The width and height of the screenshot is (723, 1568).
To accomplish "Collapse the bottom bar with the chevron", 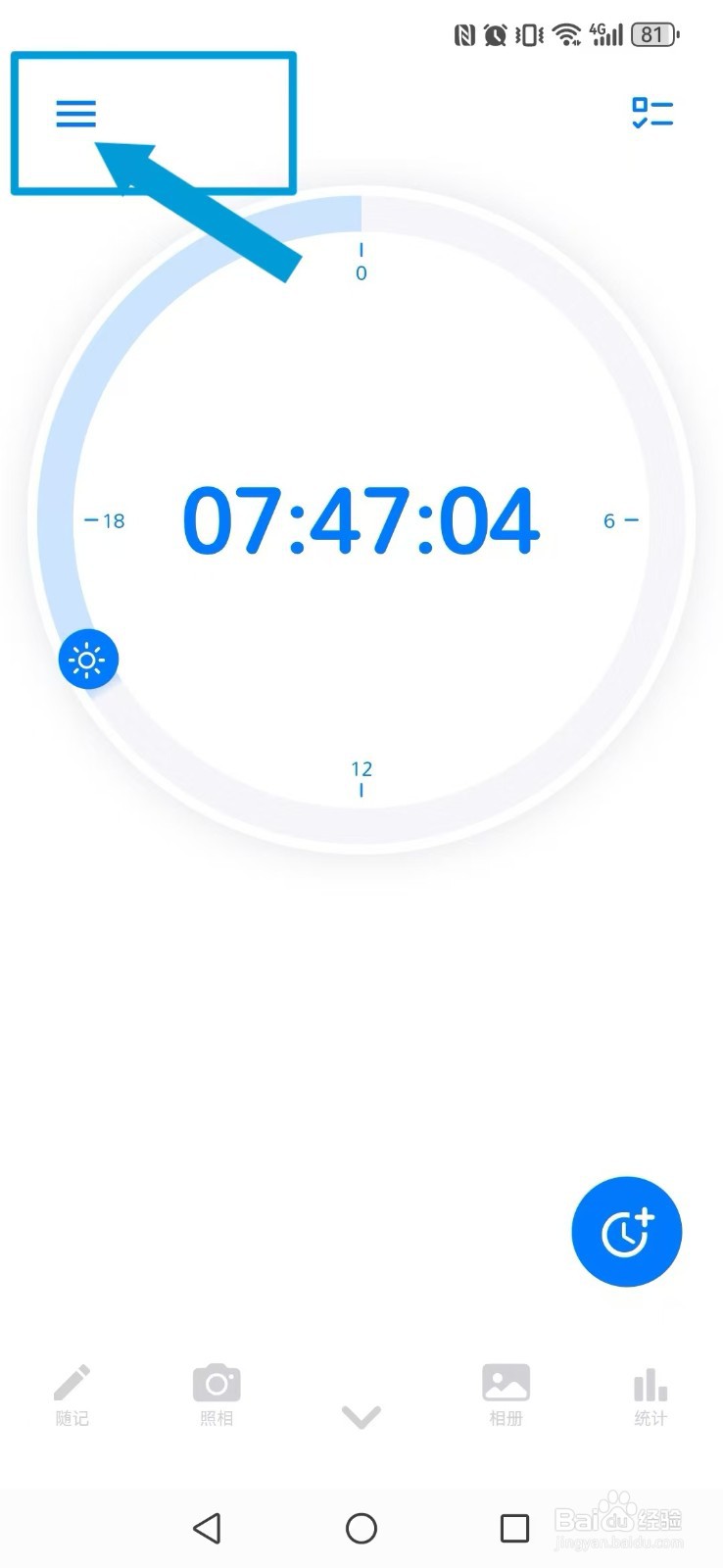I will pyautogui.click(x=361, y=1416).
